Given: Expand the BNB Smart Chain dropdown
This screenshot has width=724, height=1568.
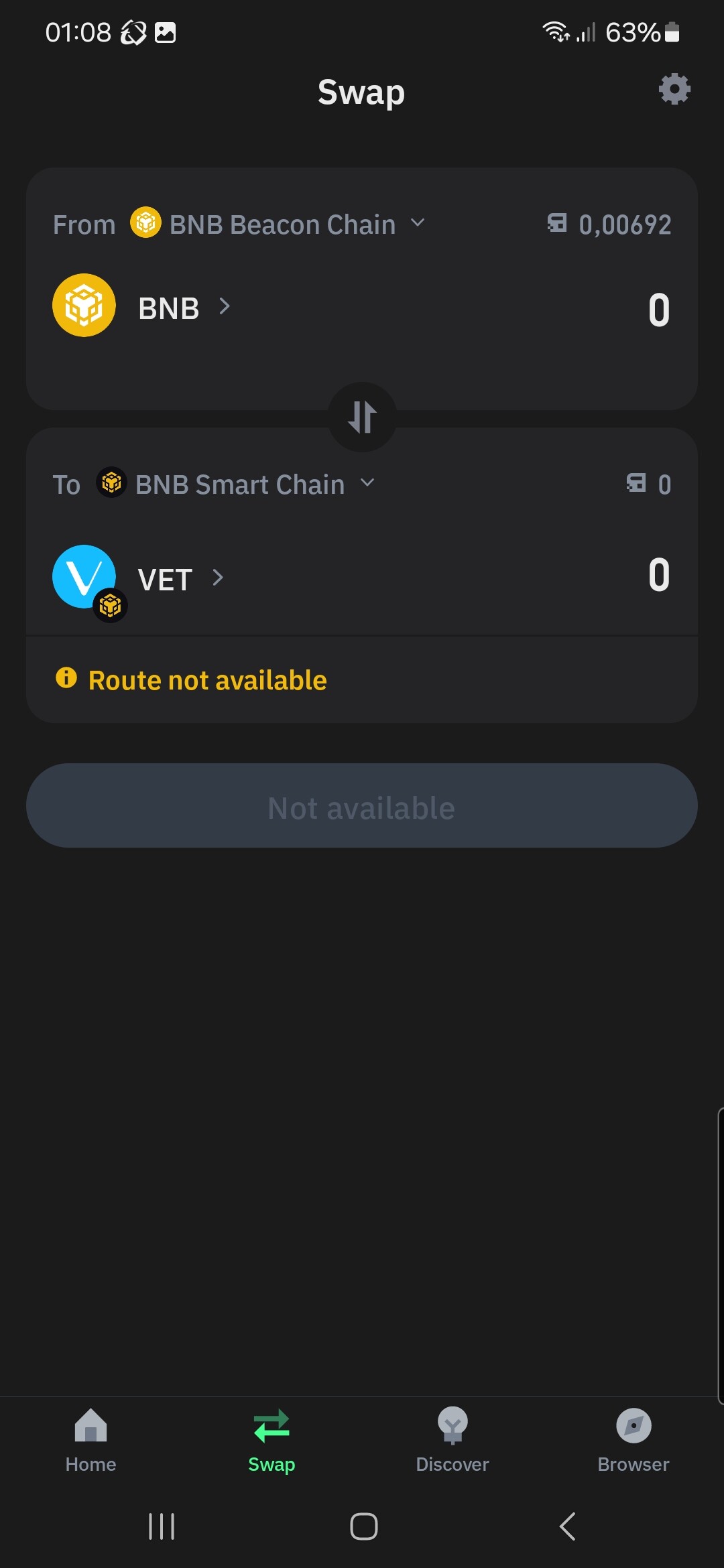Looking at the screenshot, I should (235, 484).
